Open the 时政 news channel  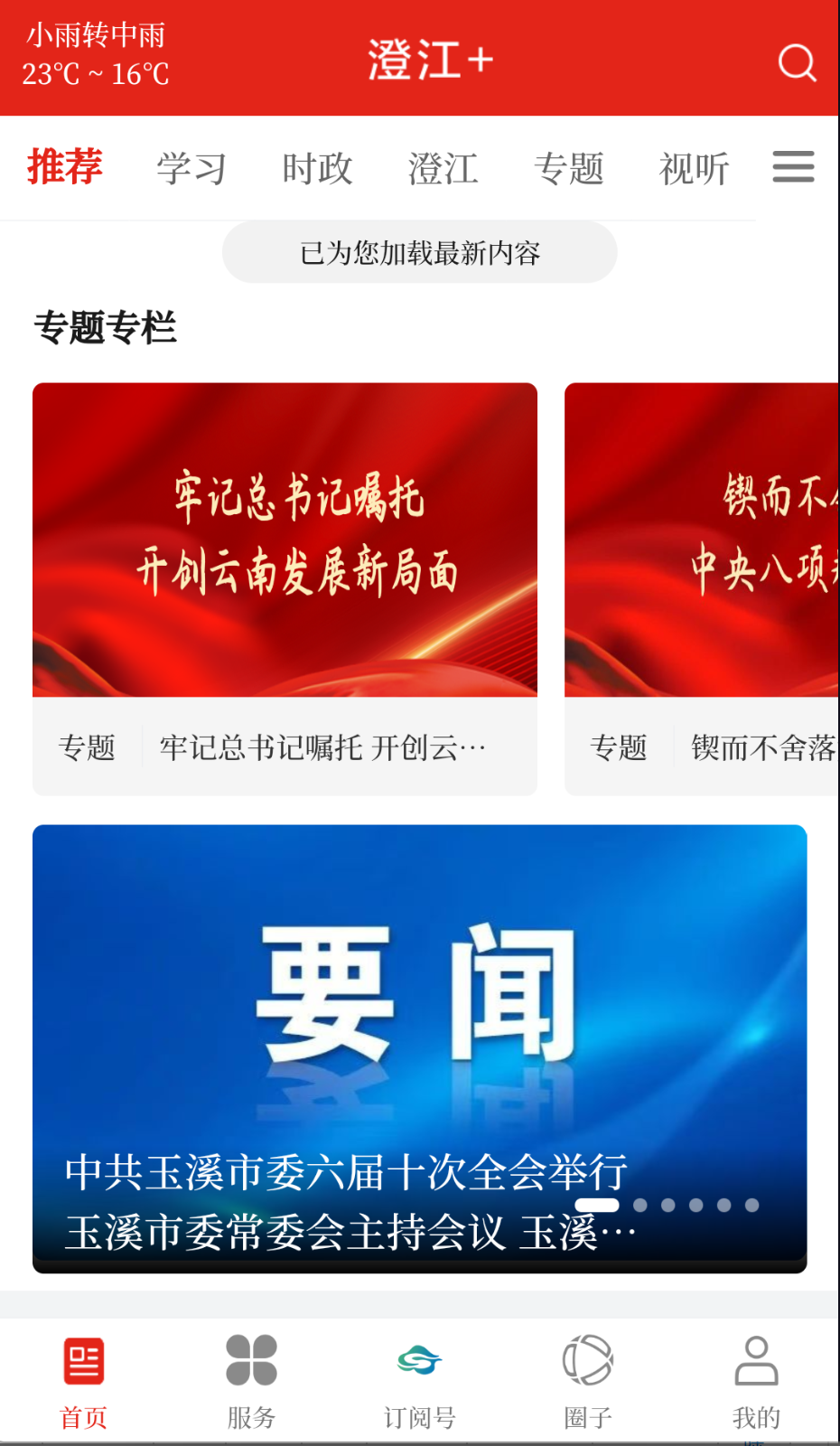click(317, 168)
